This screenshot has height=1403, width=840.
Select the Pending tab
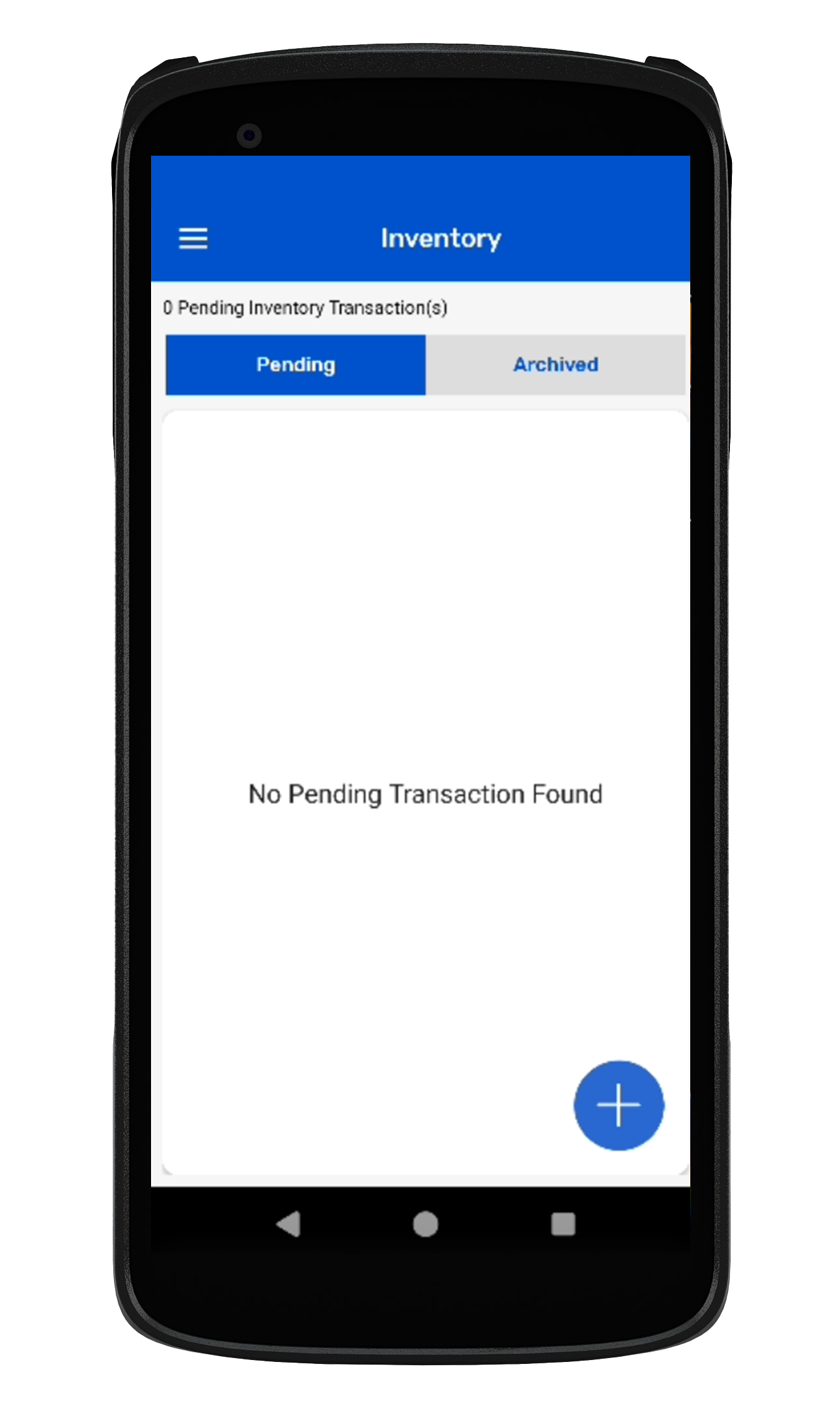[x=296, y=365]
